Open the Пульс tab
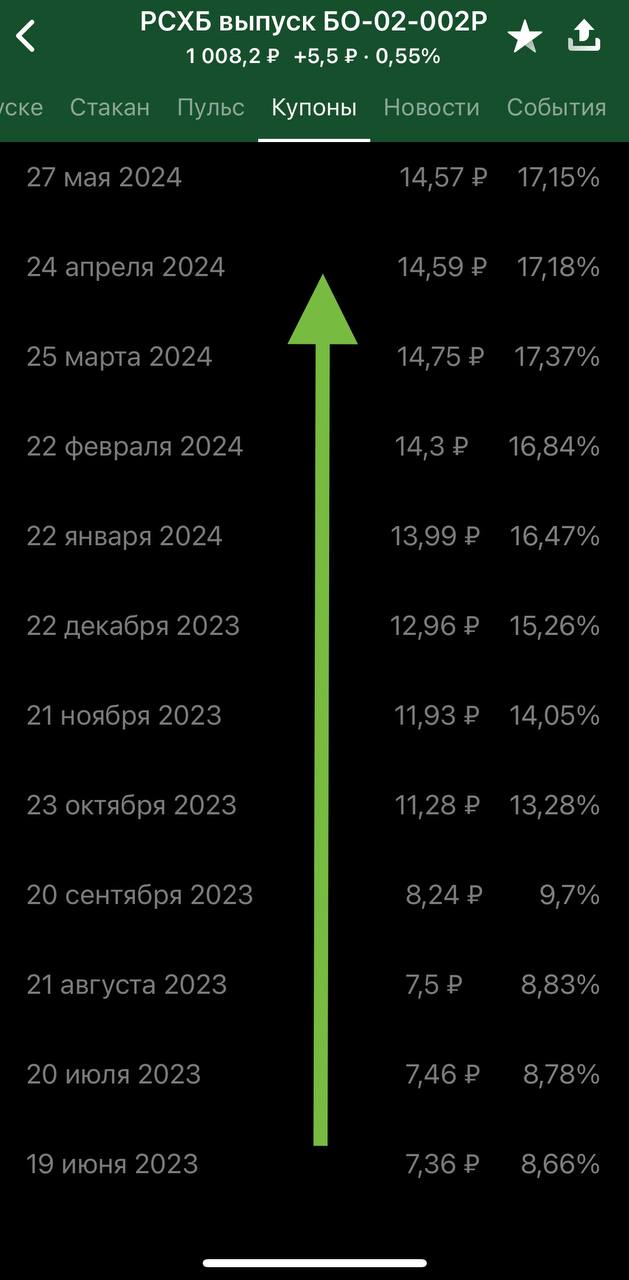 click(x=211, y=108)
